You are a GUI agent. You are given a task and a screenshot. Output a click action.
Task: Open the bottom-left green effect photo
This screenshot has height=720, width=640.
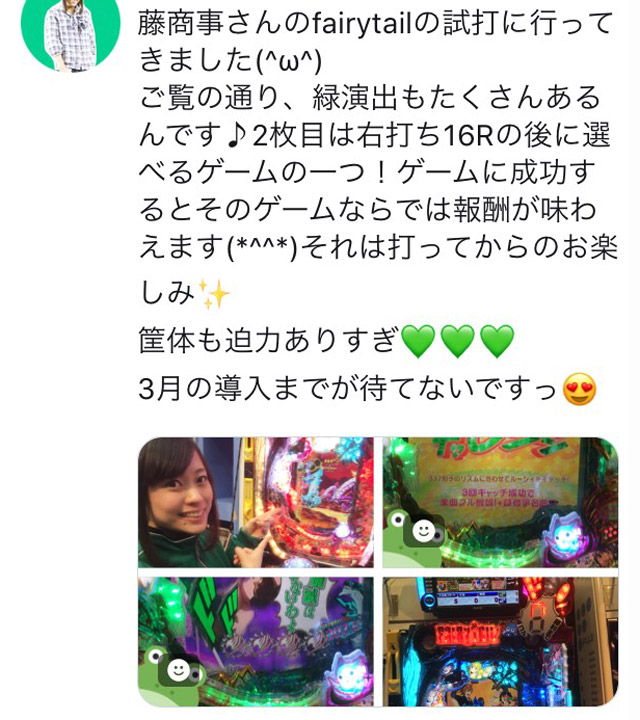(256, 640)
